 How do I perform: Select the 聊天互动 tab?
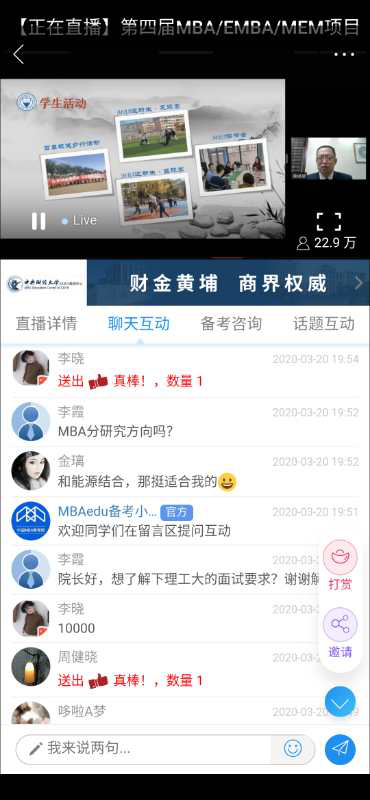(139, 323)
